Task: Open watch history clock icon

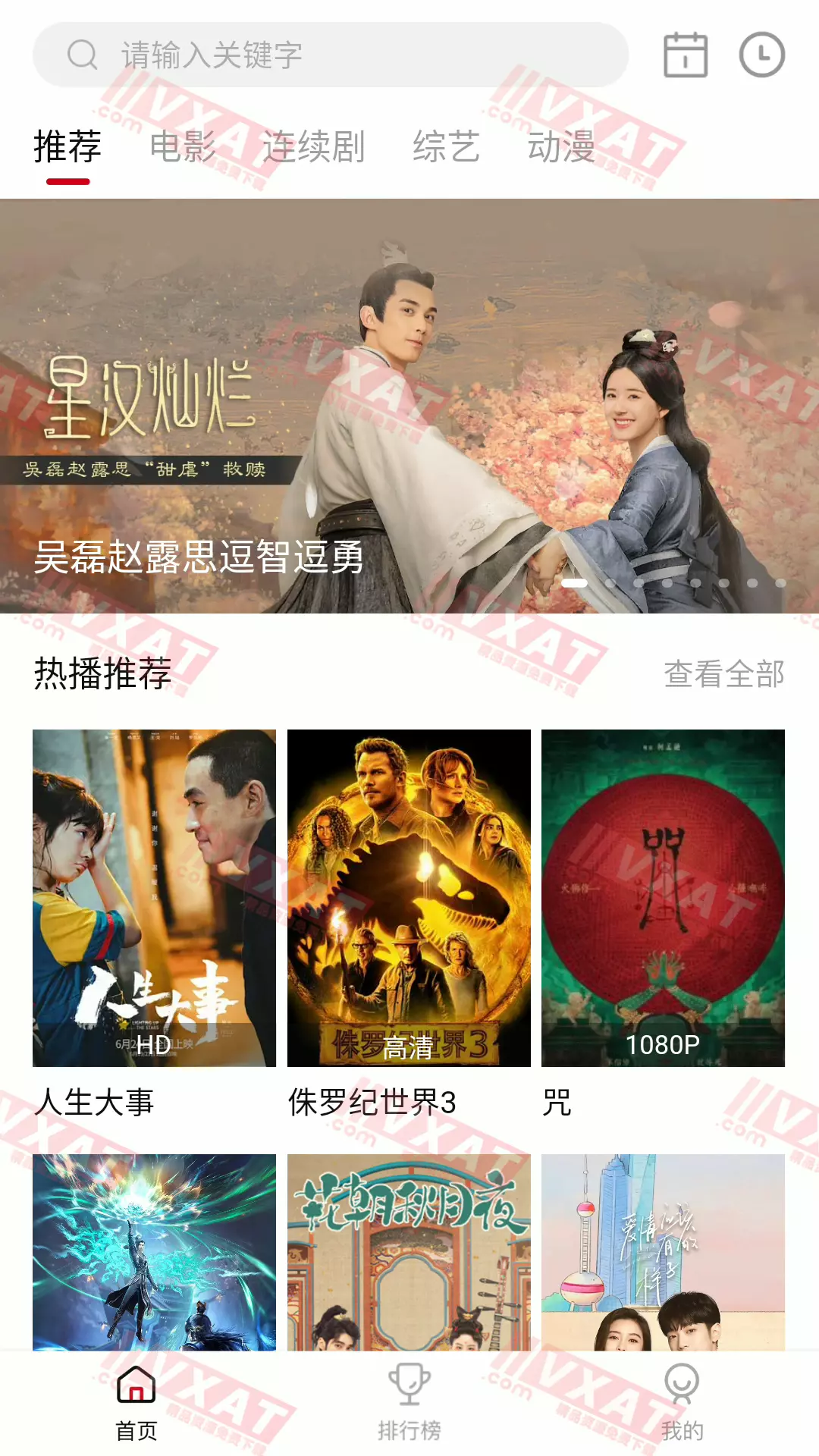Action: pyautogui.click(x=761, y=55)
